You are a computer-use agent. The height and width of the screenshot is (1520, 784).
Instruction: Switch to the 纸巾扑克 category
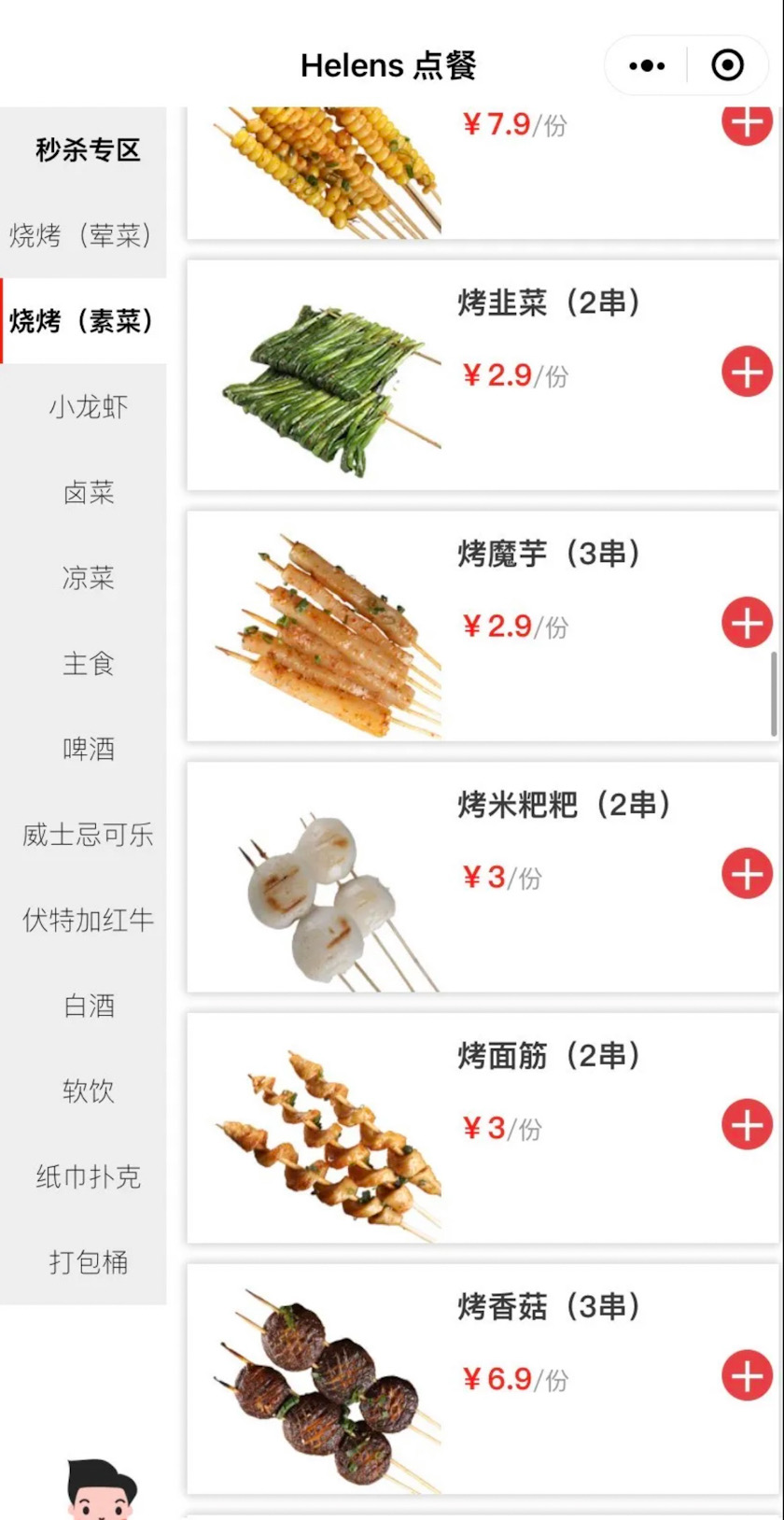[88, 1176]
